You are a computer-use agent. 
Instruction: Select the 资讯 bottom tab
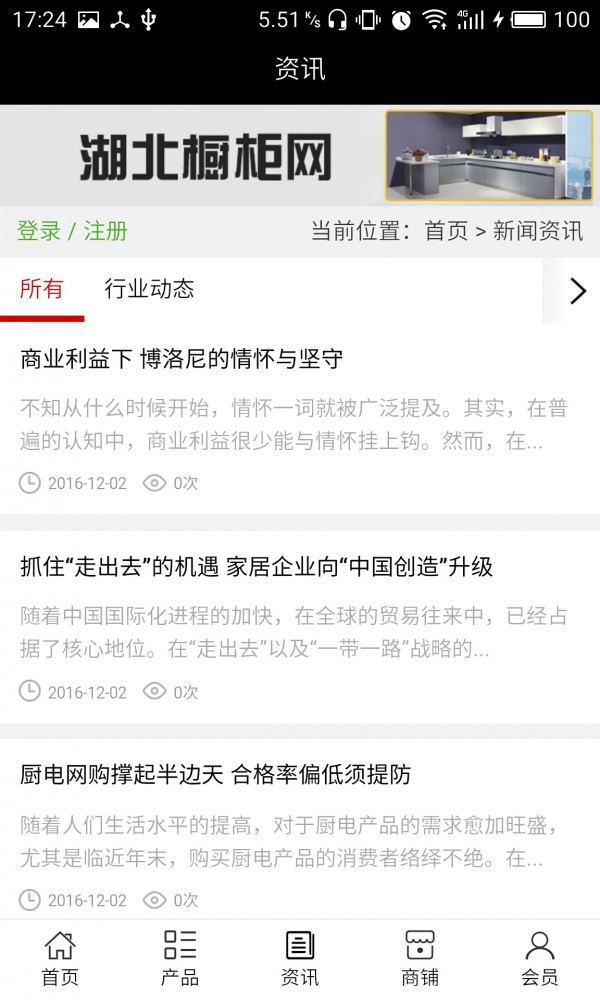(x=300, y=958)
